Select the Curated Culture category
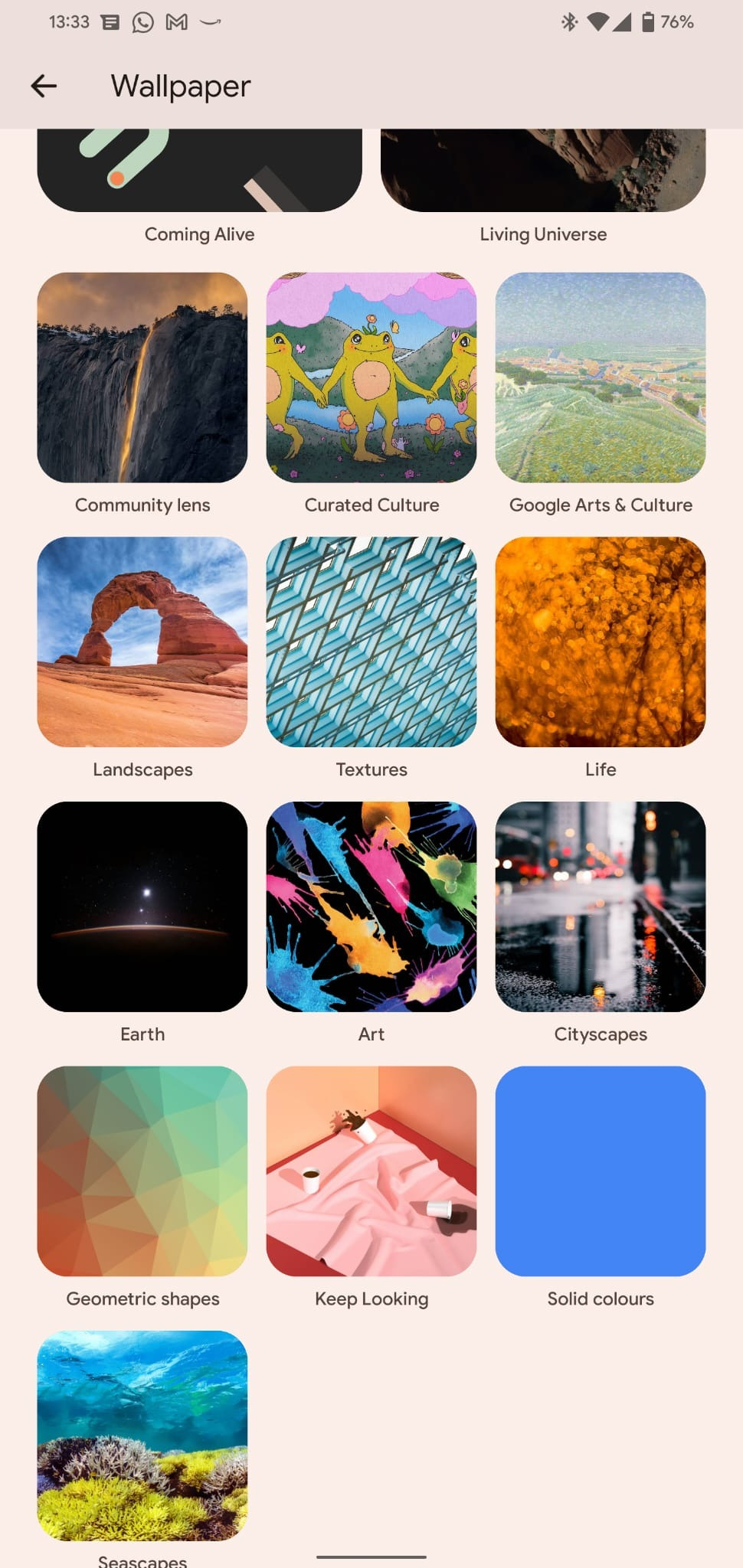 [x=371, y=377]
